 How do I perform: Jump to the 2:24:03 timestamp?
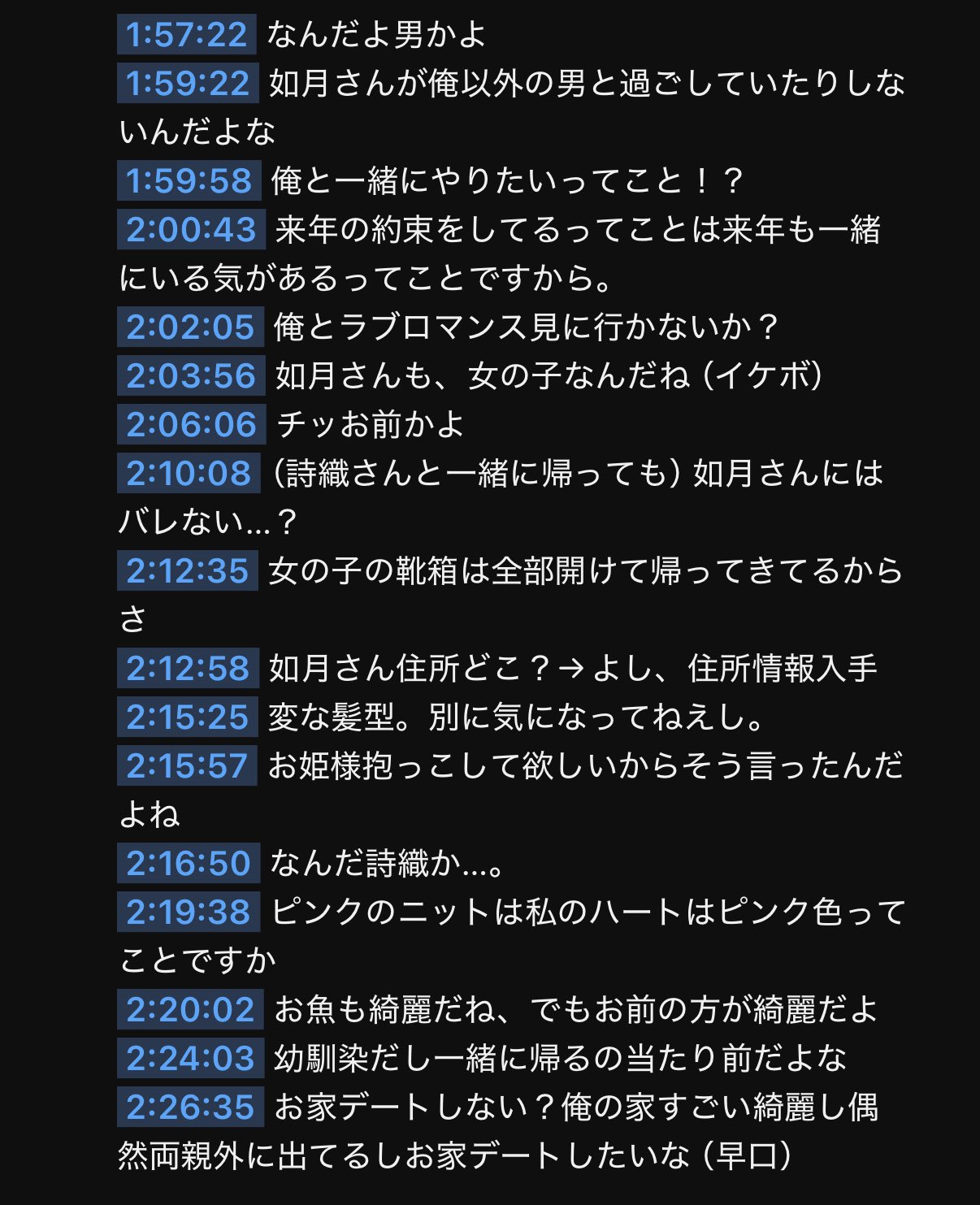tap(191, 1059)
